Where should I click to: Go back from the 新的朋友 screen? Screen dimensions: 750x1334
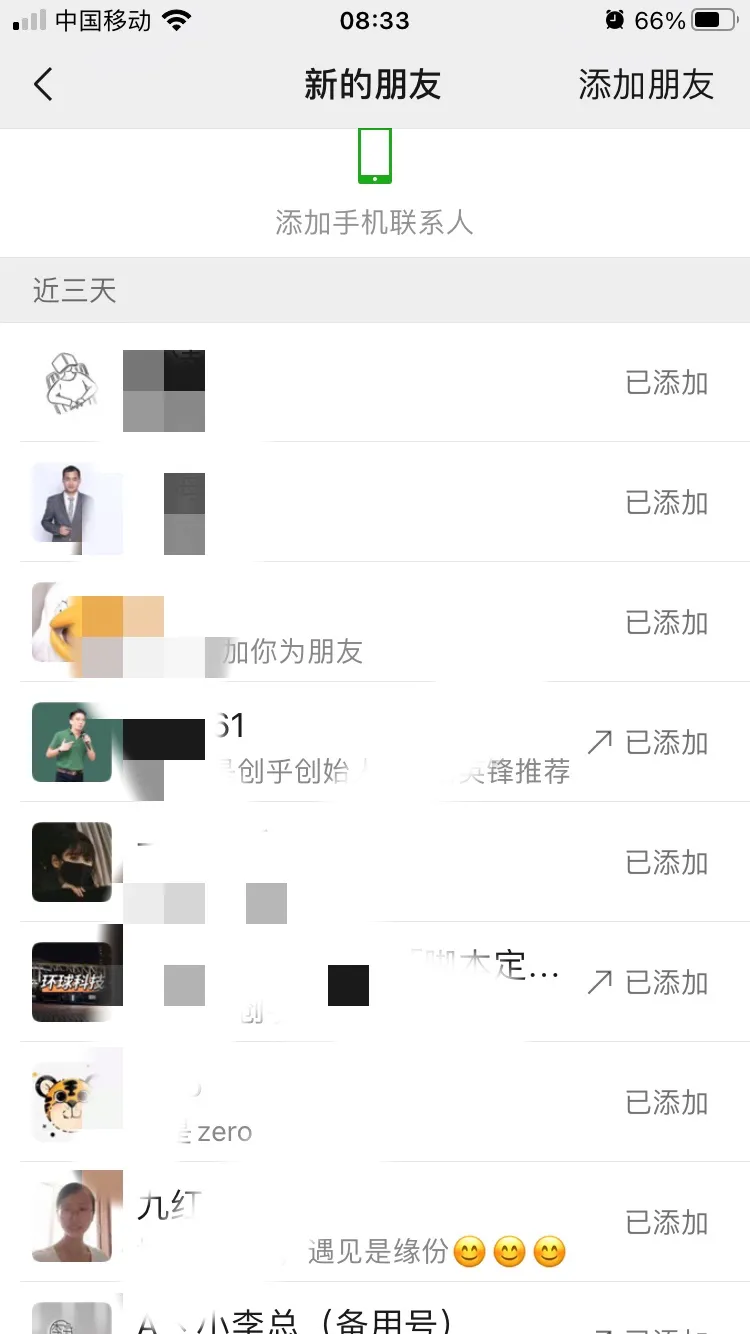click(x=43, y=85)
